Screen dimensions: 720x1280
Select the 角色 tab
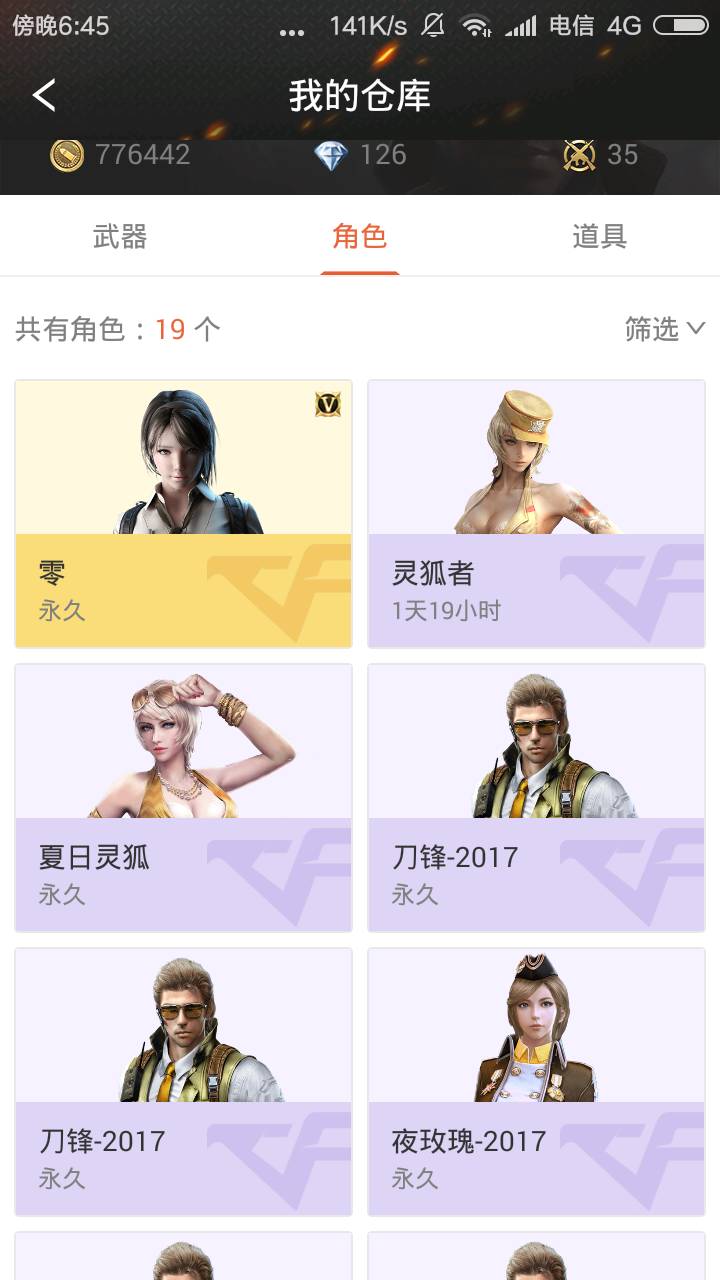(x=359, y=237)
